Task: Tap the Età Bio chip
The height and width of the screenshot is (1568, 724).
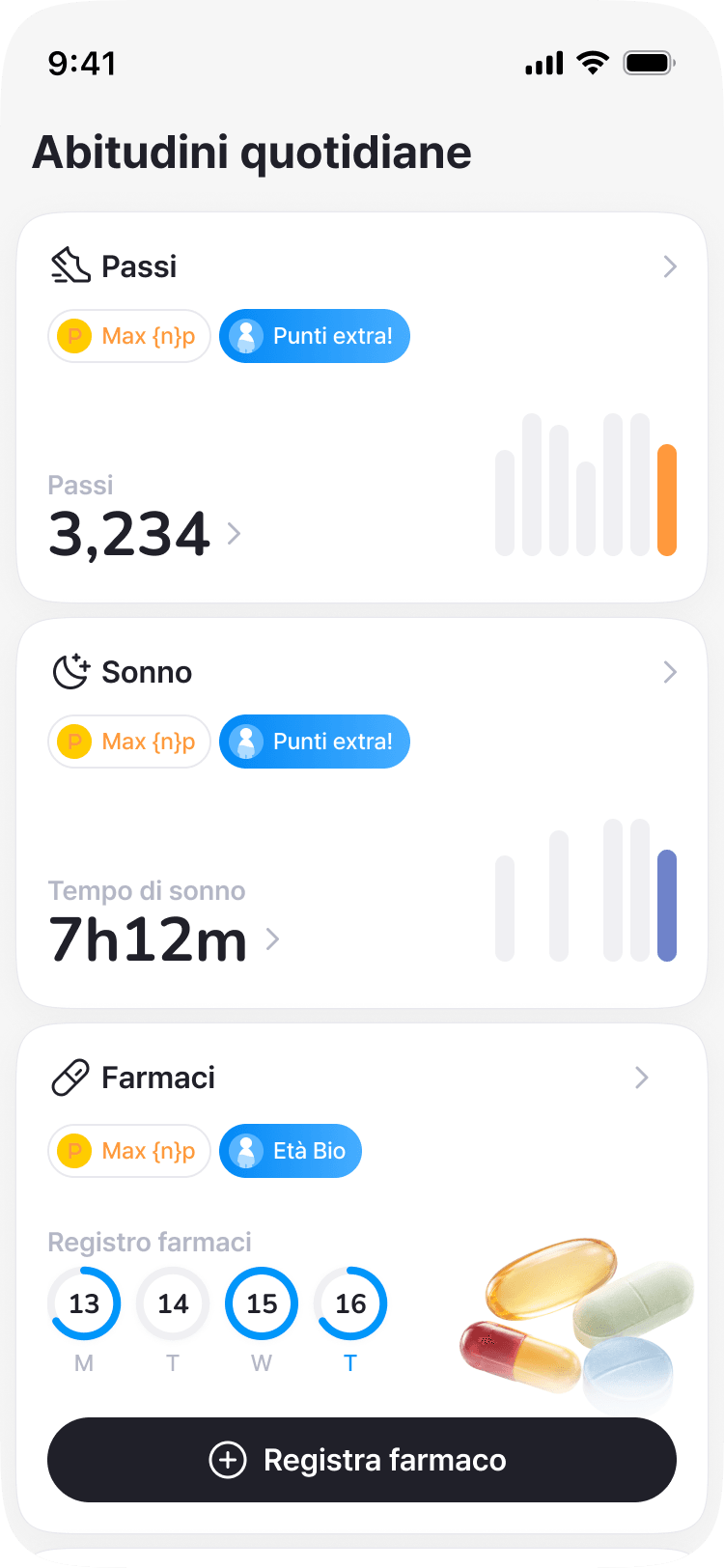Action: tap(291, 1151)
